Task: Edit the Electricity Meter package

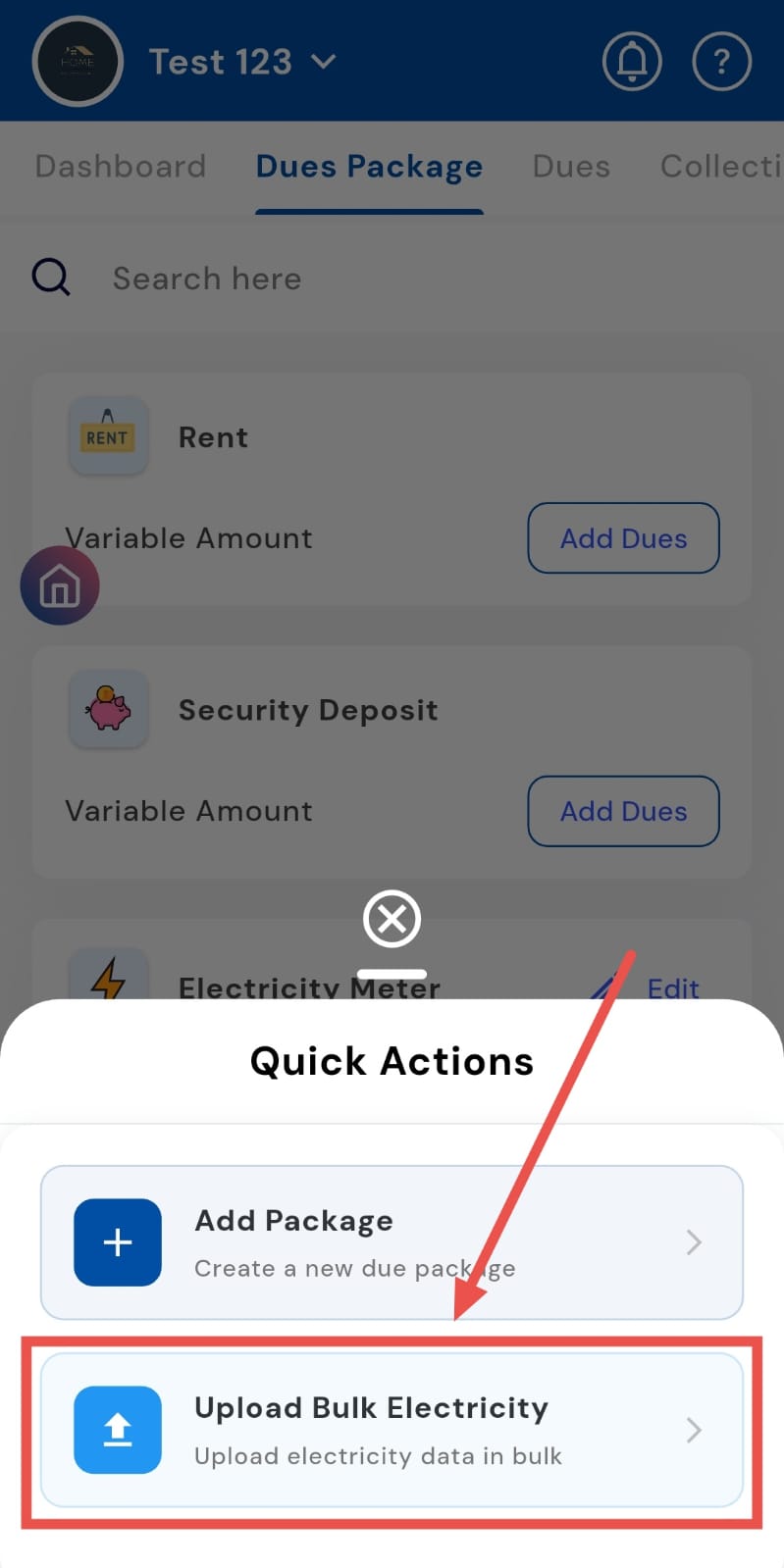Action: [x=672, y=987]
